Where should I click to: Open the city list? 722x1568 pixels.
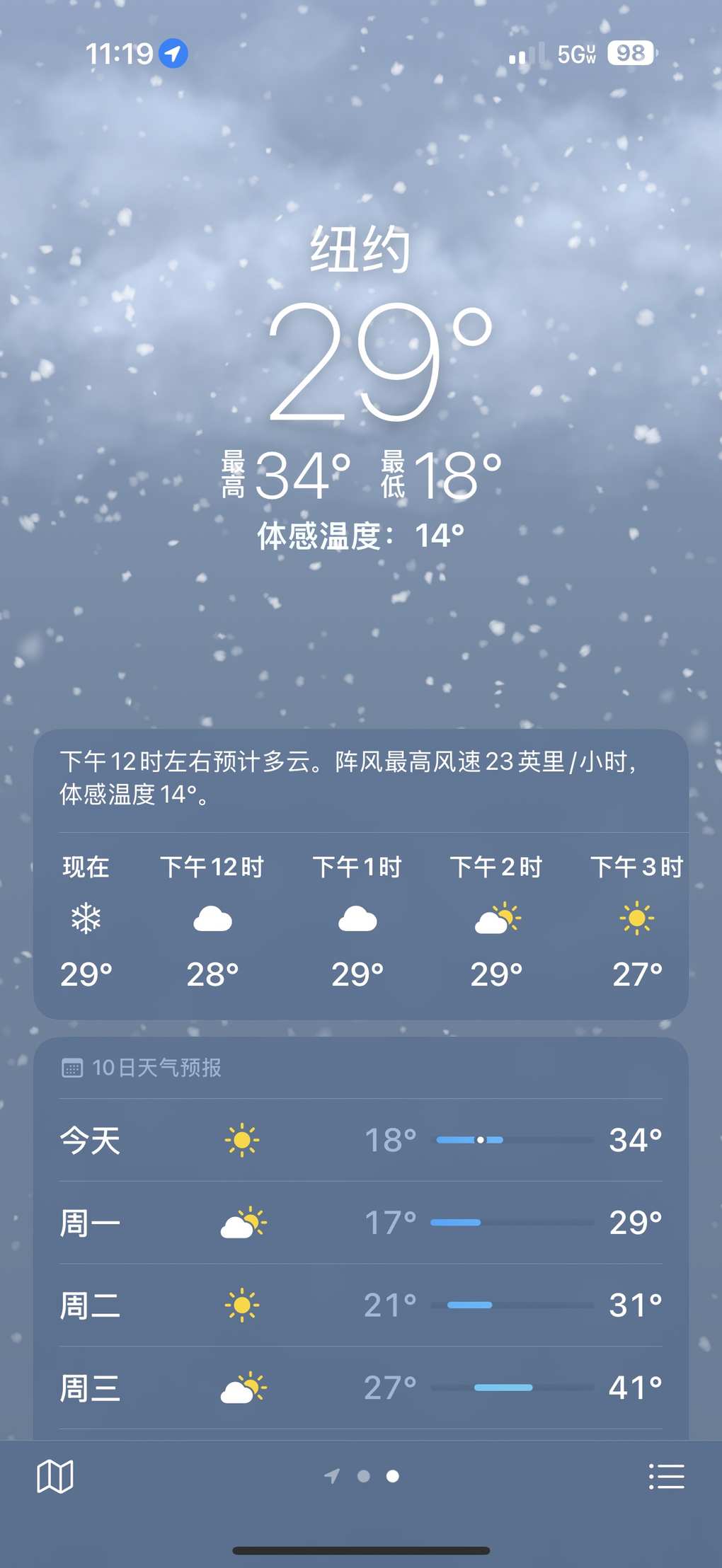click(666, 1476)
